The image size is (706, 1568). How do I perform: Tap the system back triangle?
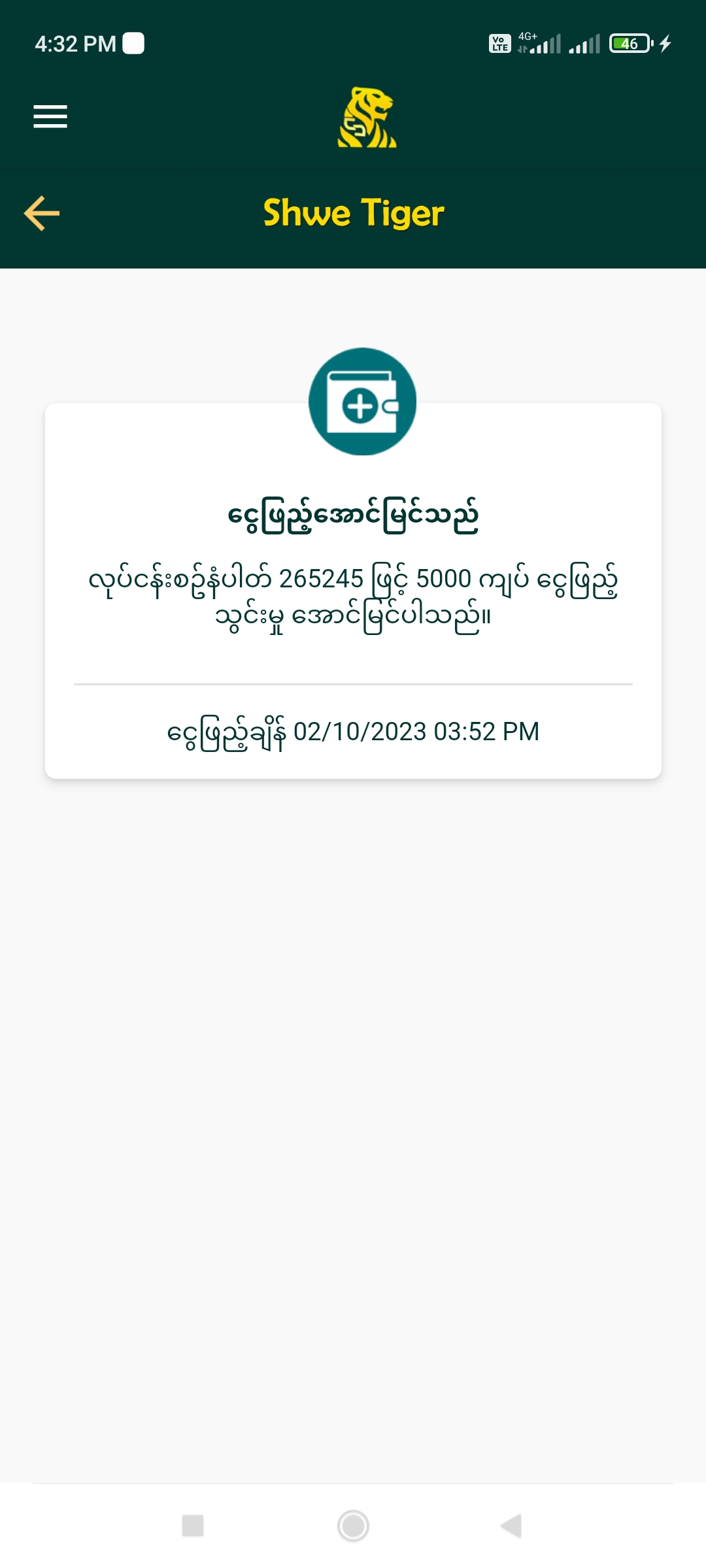(511, 1526)
